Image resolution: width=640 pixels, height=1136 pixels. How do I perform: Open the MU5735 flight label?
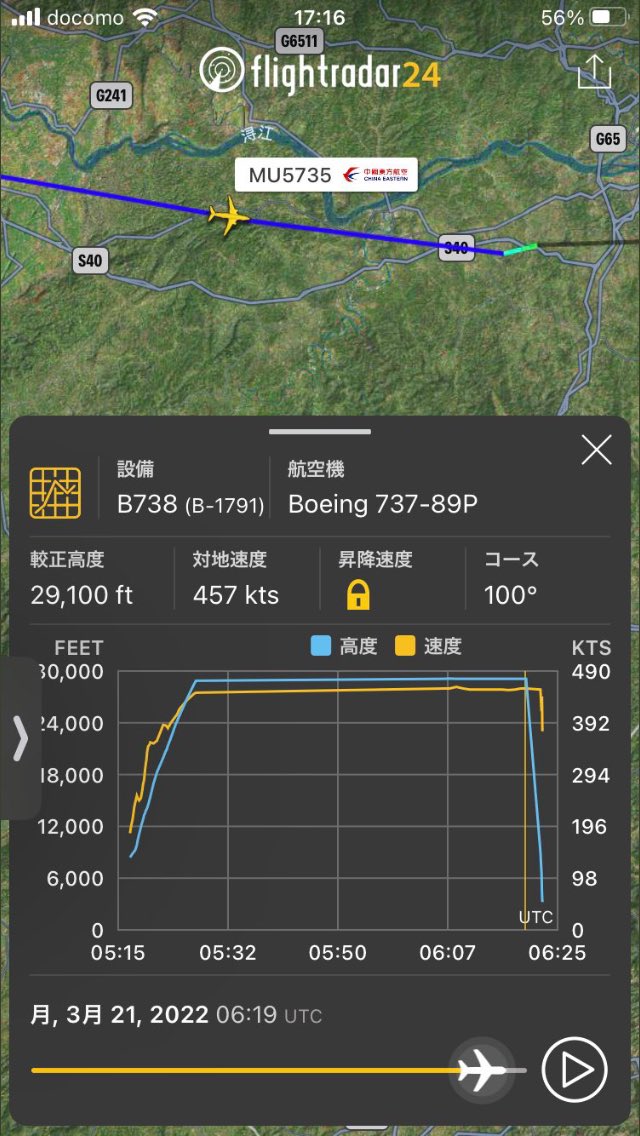(326, 175)
